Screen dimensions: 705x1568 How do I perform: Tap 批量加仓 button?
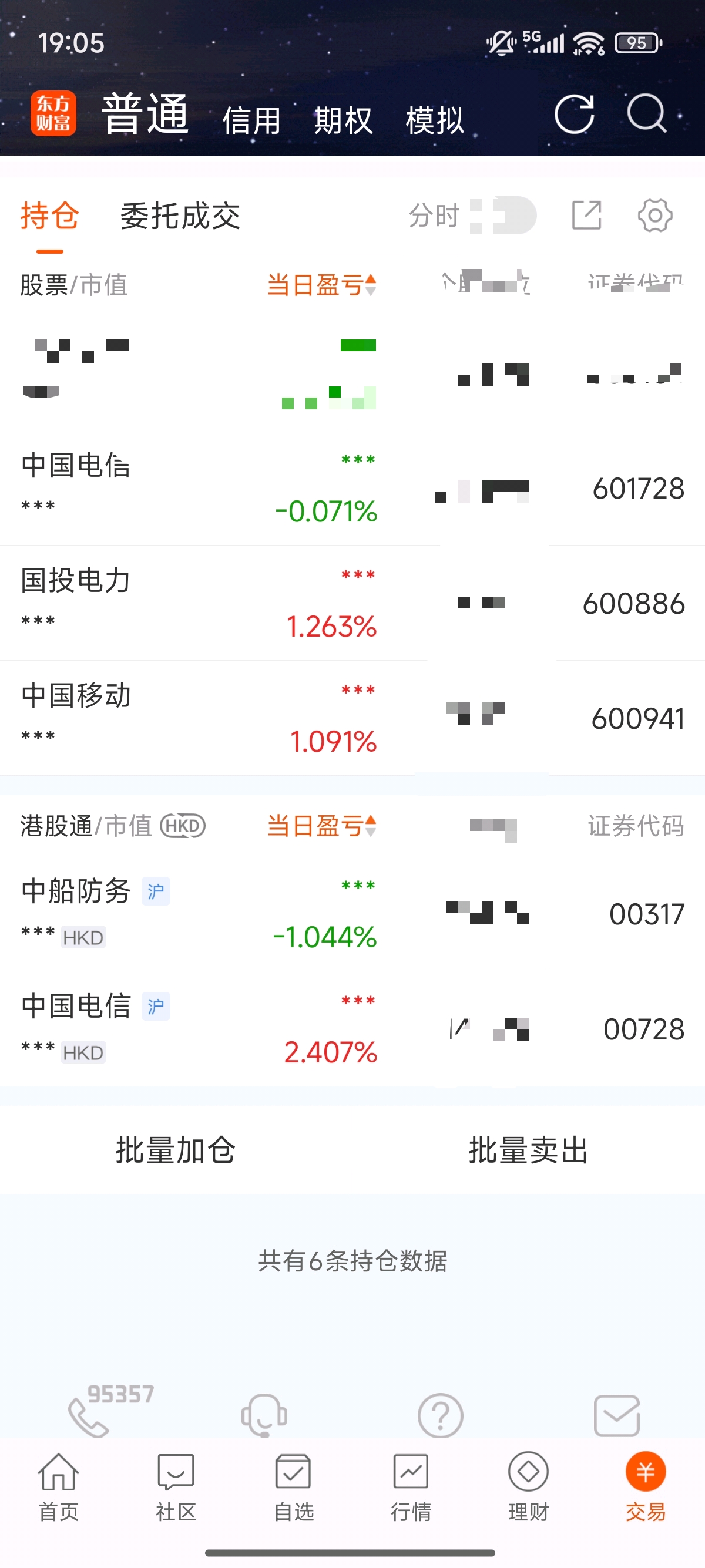175,1150
